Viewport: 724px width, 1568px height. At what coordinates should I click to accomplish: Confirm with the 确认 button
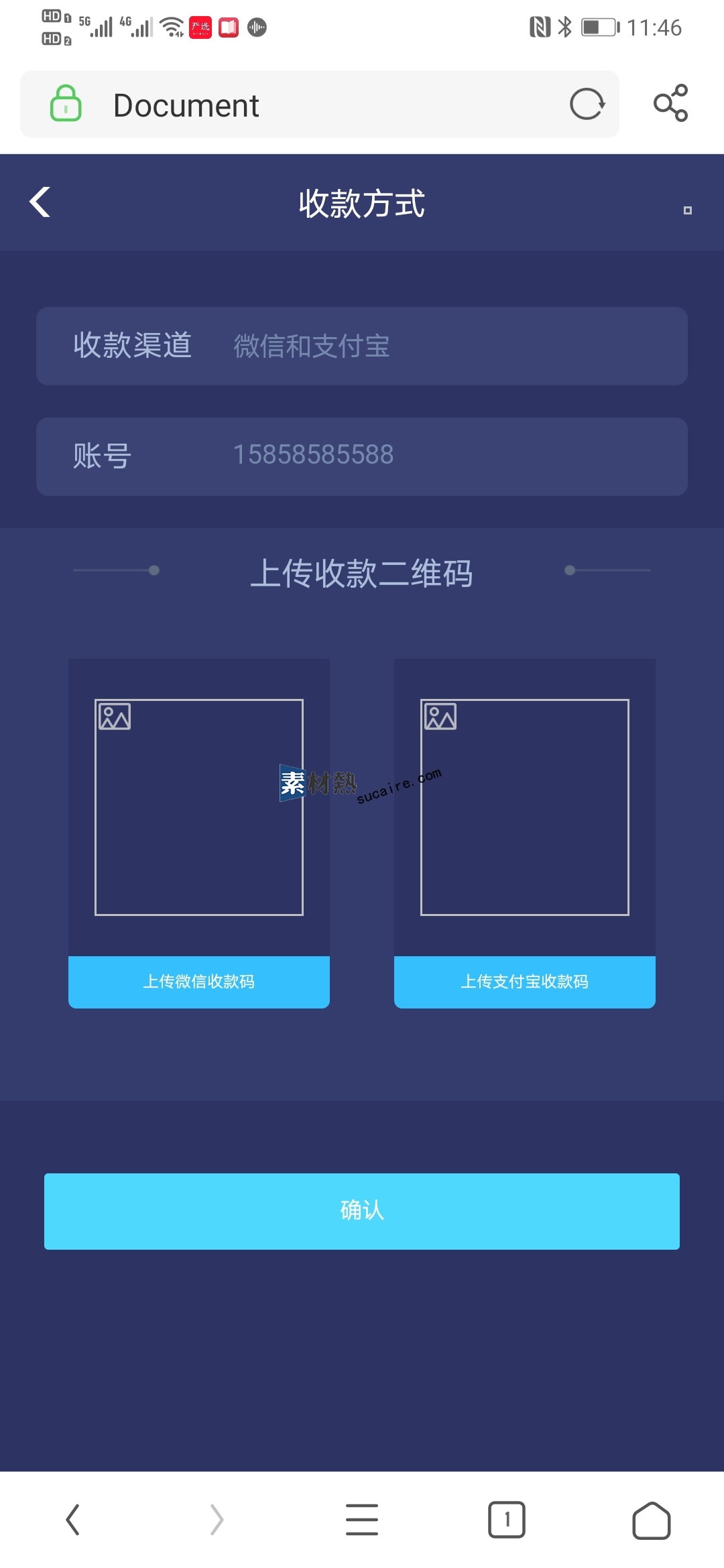[362, 1211]
